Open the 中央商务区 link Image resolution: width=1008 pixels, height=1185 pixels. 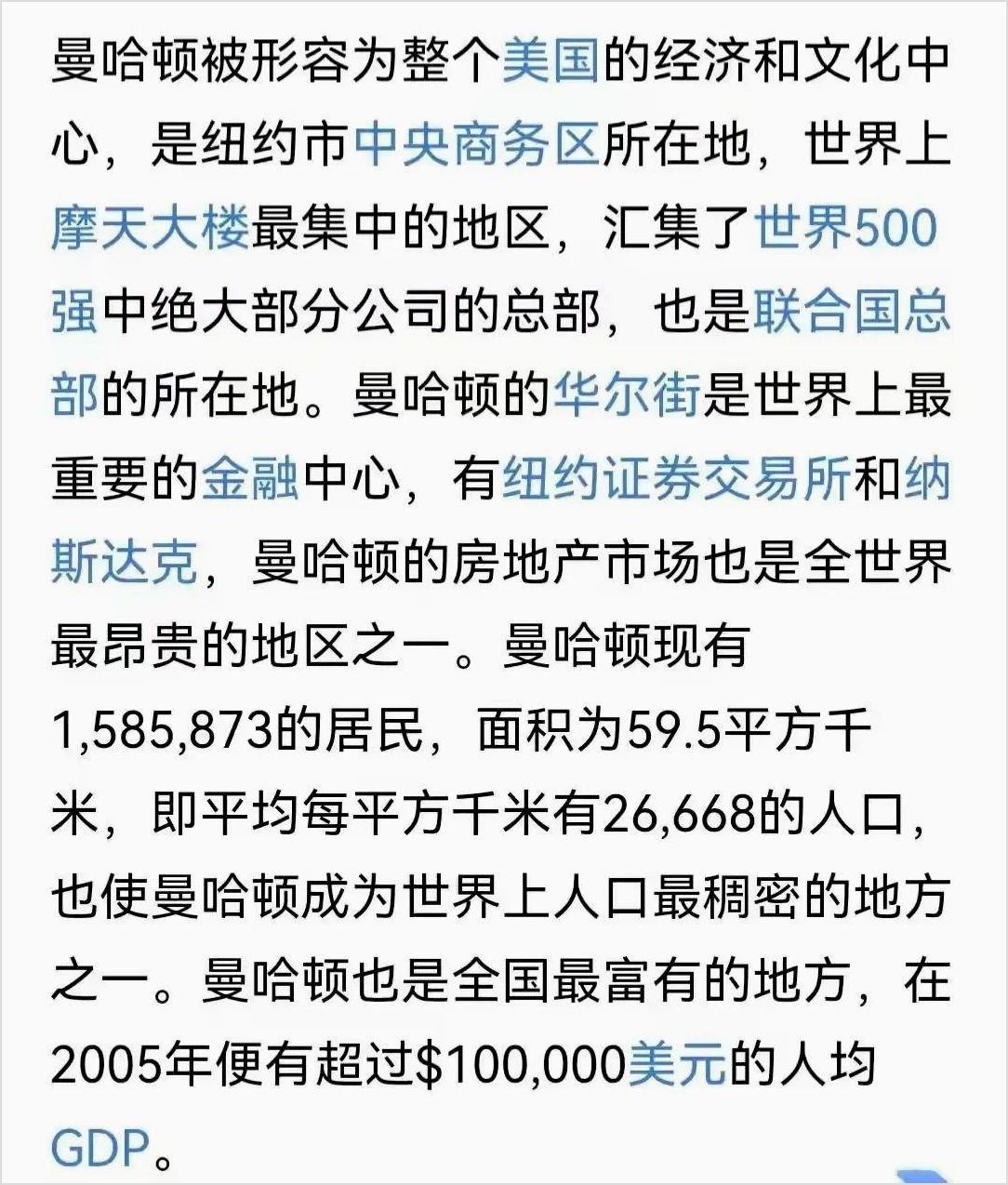click(476, 144)
